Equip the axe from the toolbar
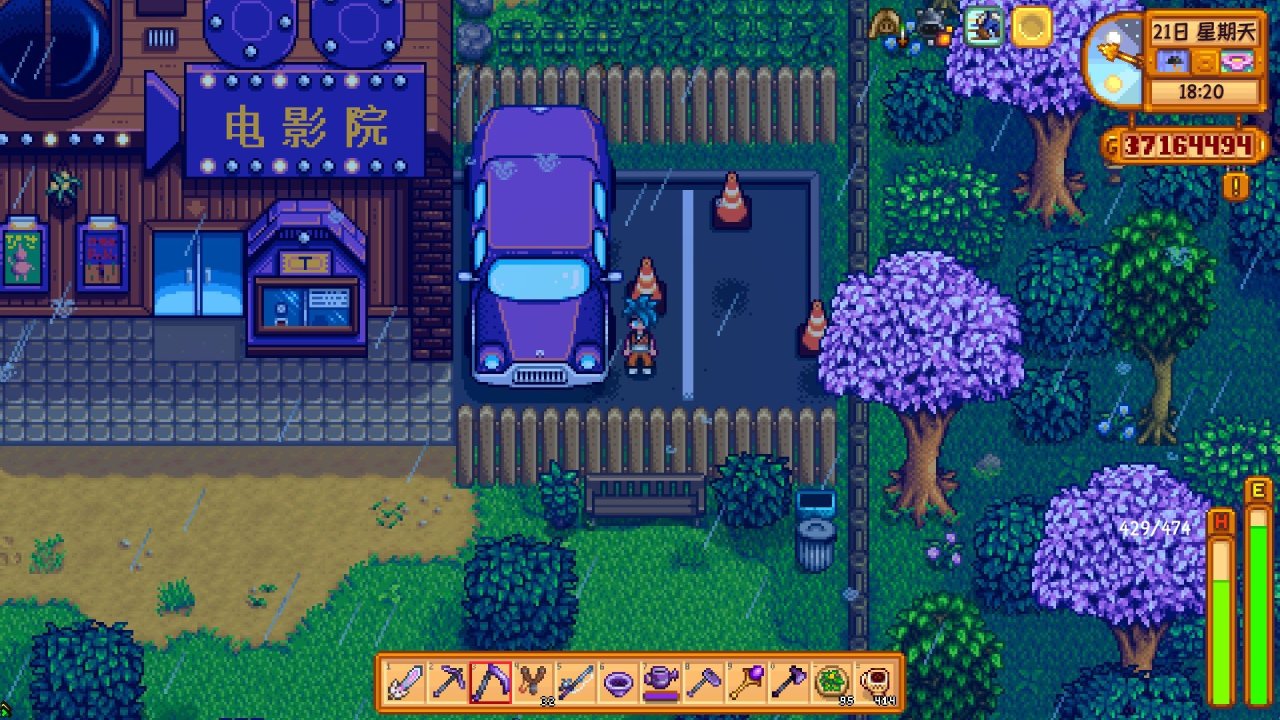The image size is (1280, 720). [790, 682]
